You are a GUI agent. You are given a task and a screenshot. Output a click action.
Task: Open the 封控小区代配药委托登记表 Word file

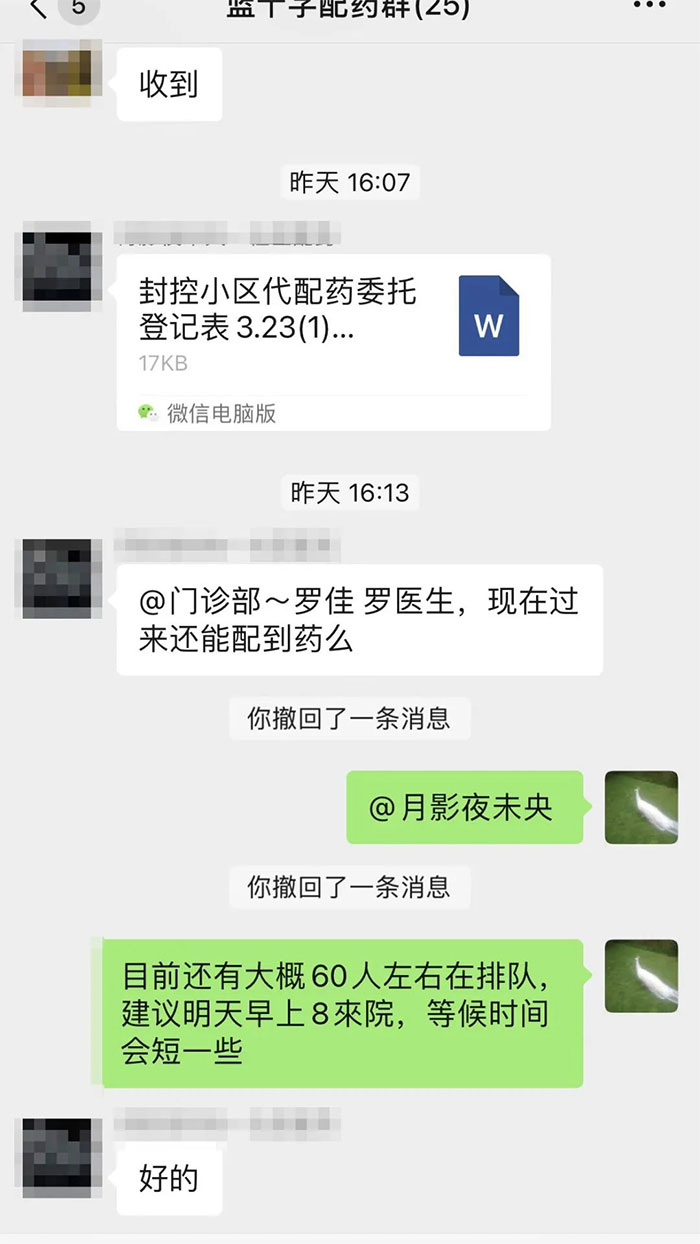pyautogui.click(x=333, y=341)
